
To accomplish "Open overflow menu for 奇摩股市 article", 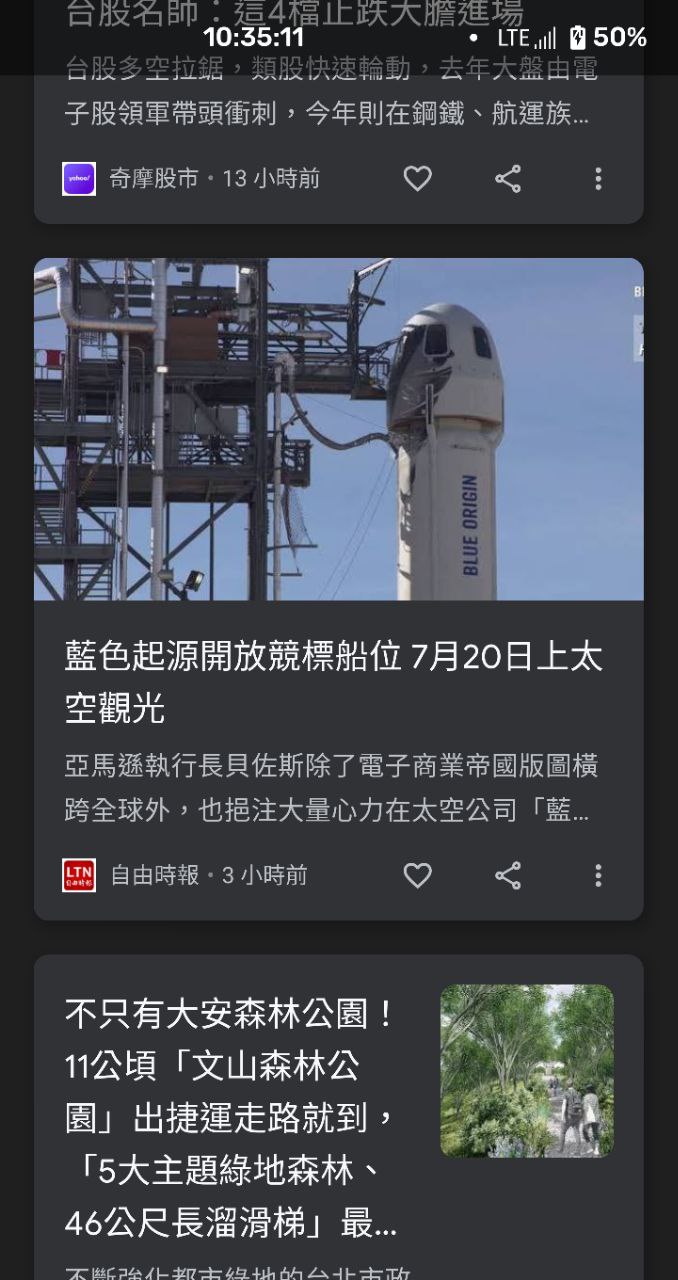I will pyautogui.click(x=598, y=179).
